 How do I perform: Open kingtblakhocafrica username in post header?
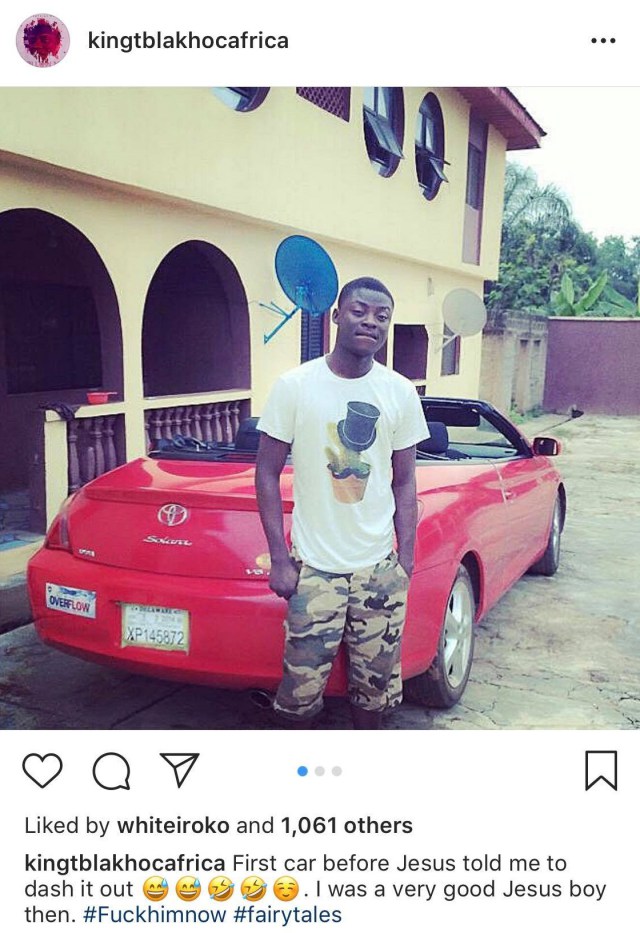pos(188,41)
